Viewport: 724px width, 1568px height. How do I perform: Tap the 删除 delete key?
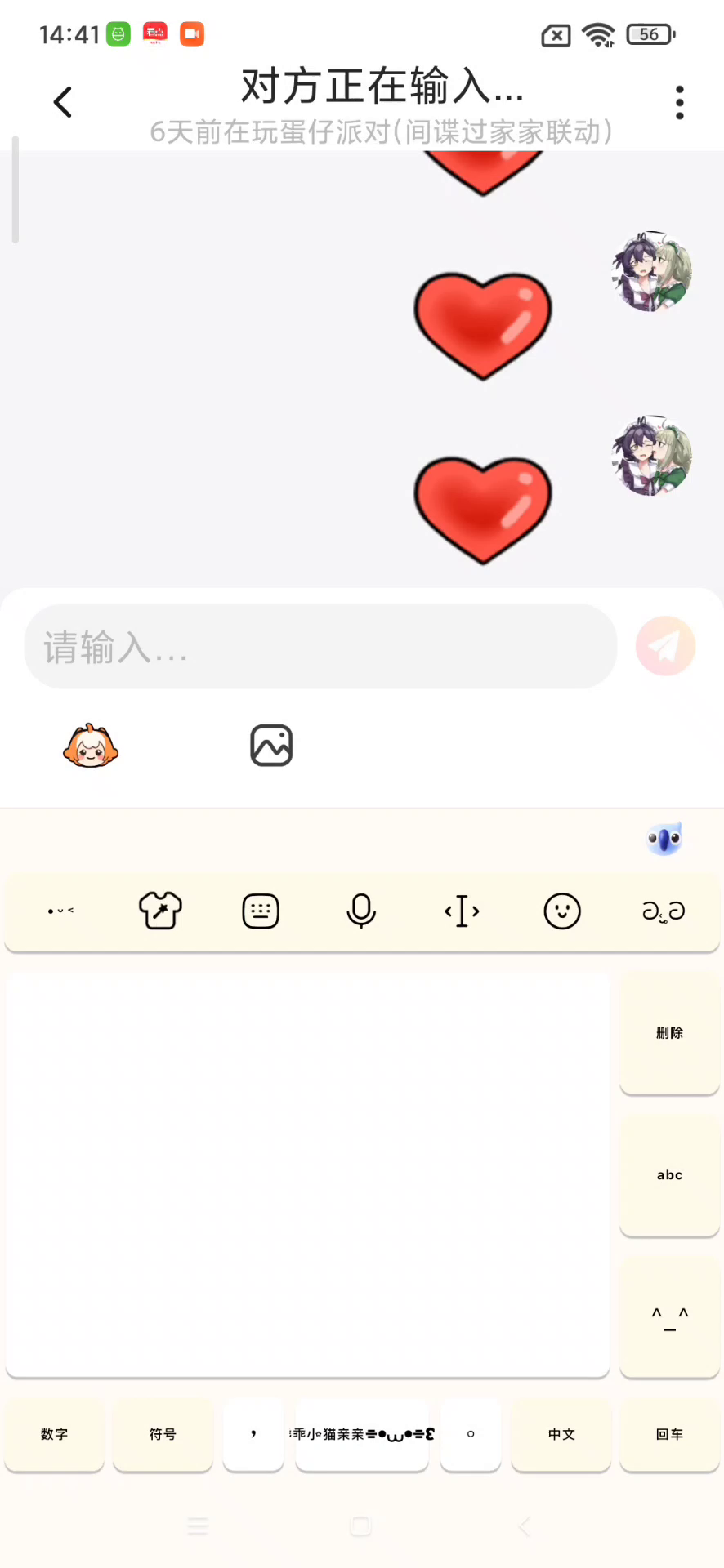click(669, 1033)
